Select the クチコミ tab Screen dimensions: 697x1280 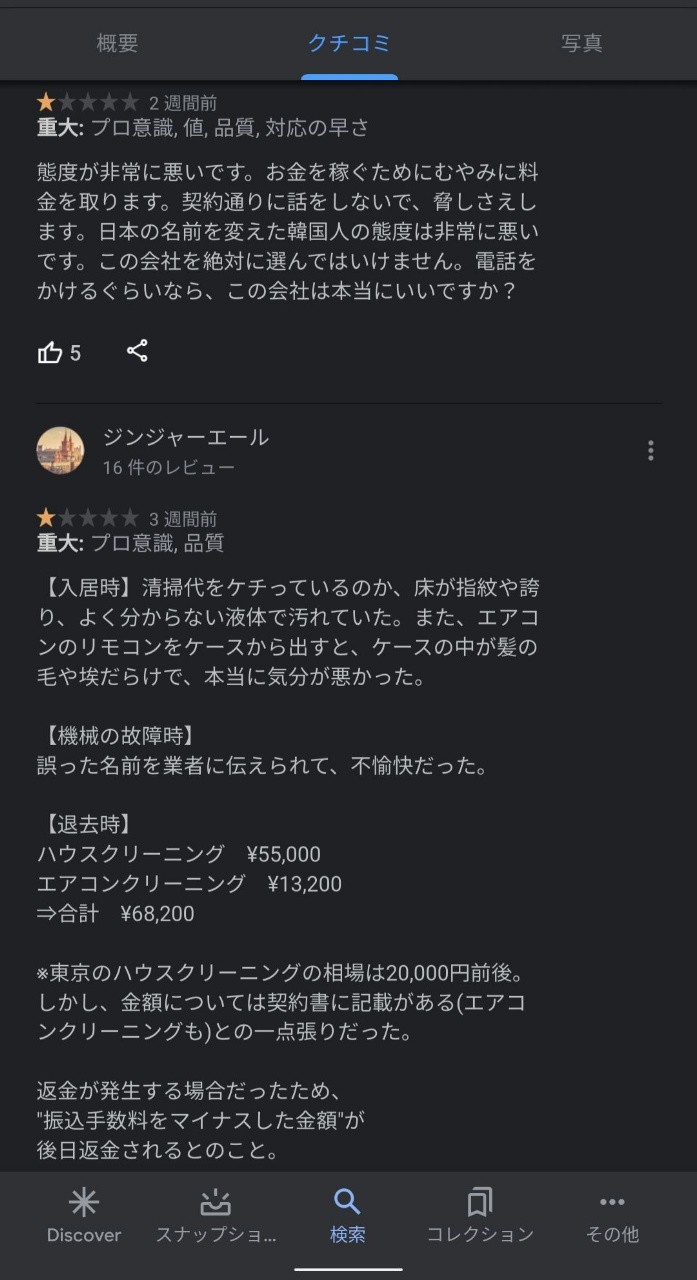coord(349,43)
